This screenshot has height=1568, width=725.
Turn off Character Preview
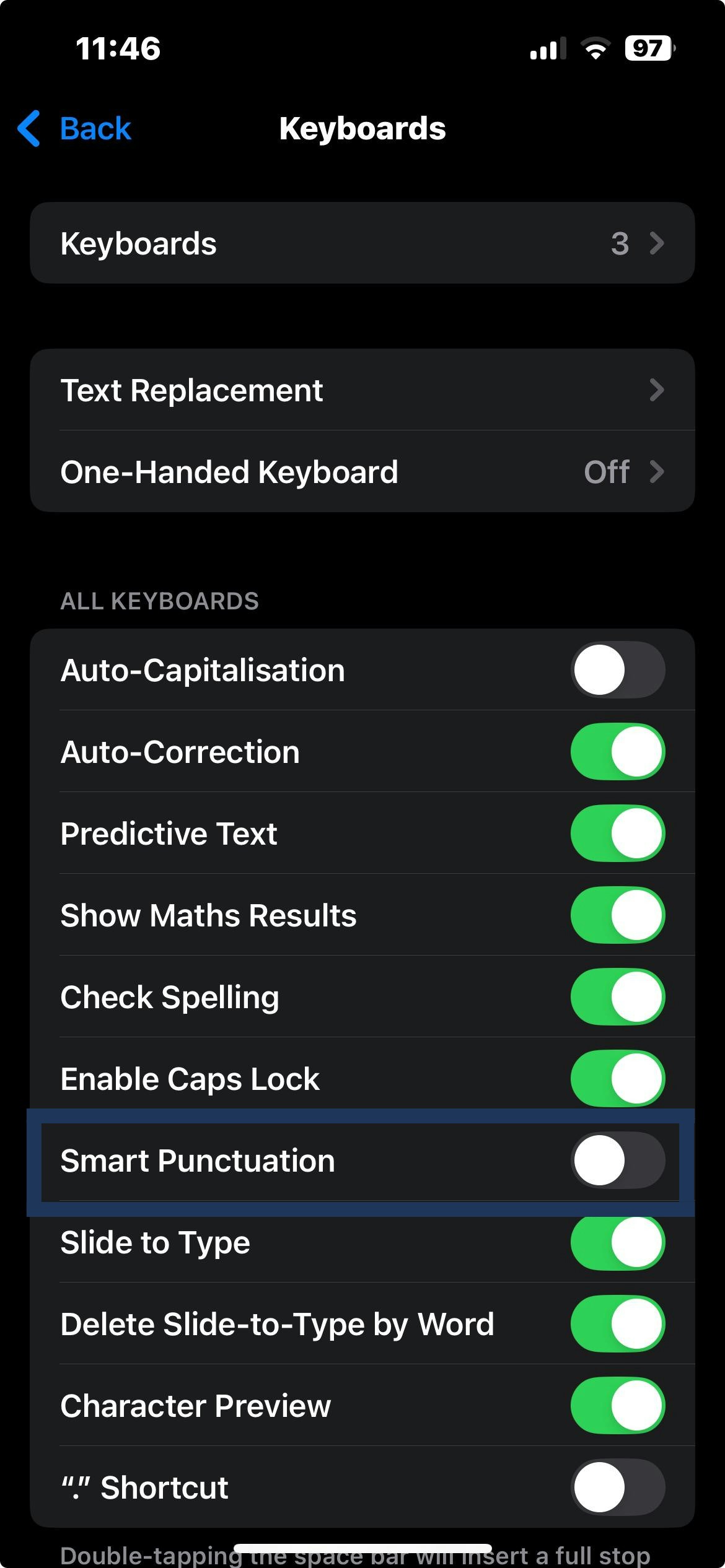(617, 1406)
